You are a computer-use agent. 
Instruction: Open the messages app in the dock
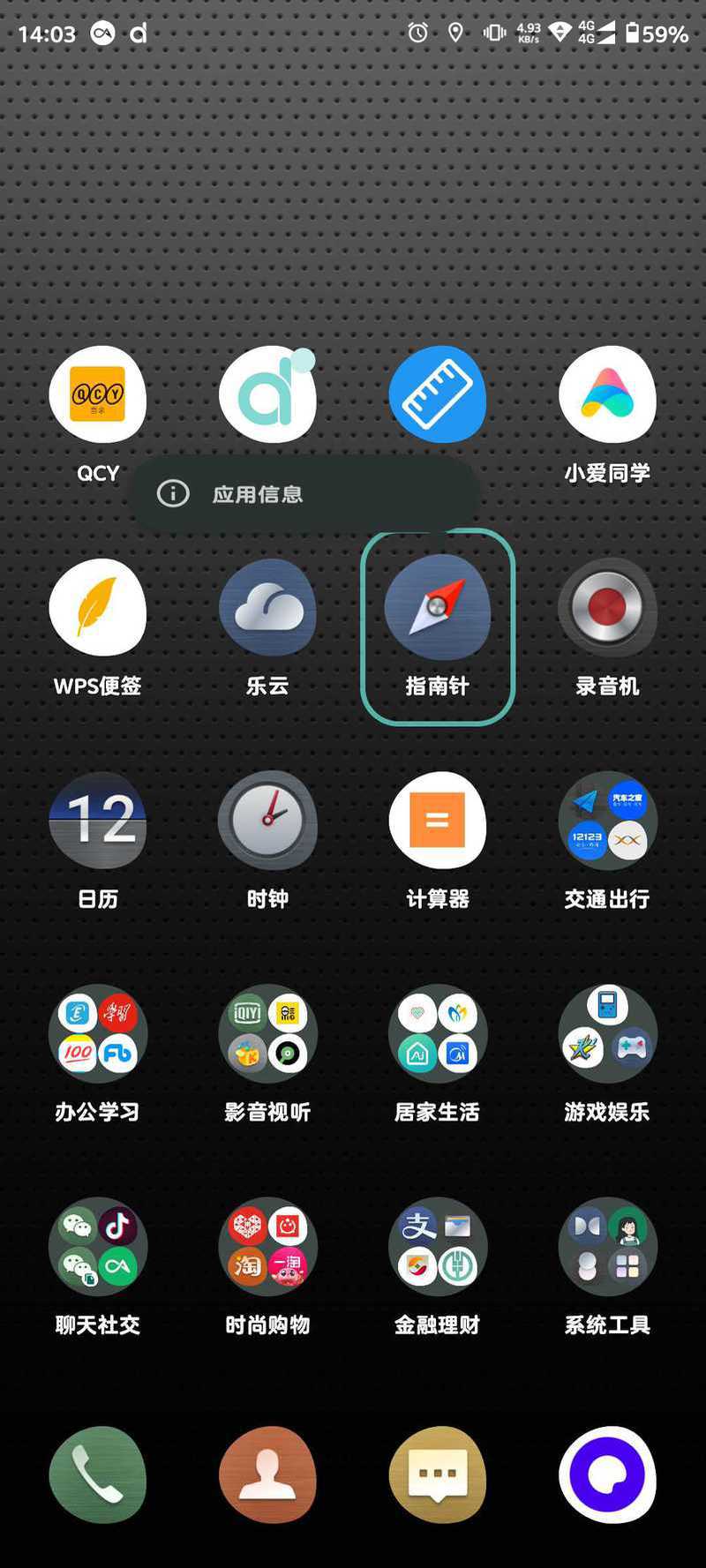tap(437, 1474)
